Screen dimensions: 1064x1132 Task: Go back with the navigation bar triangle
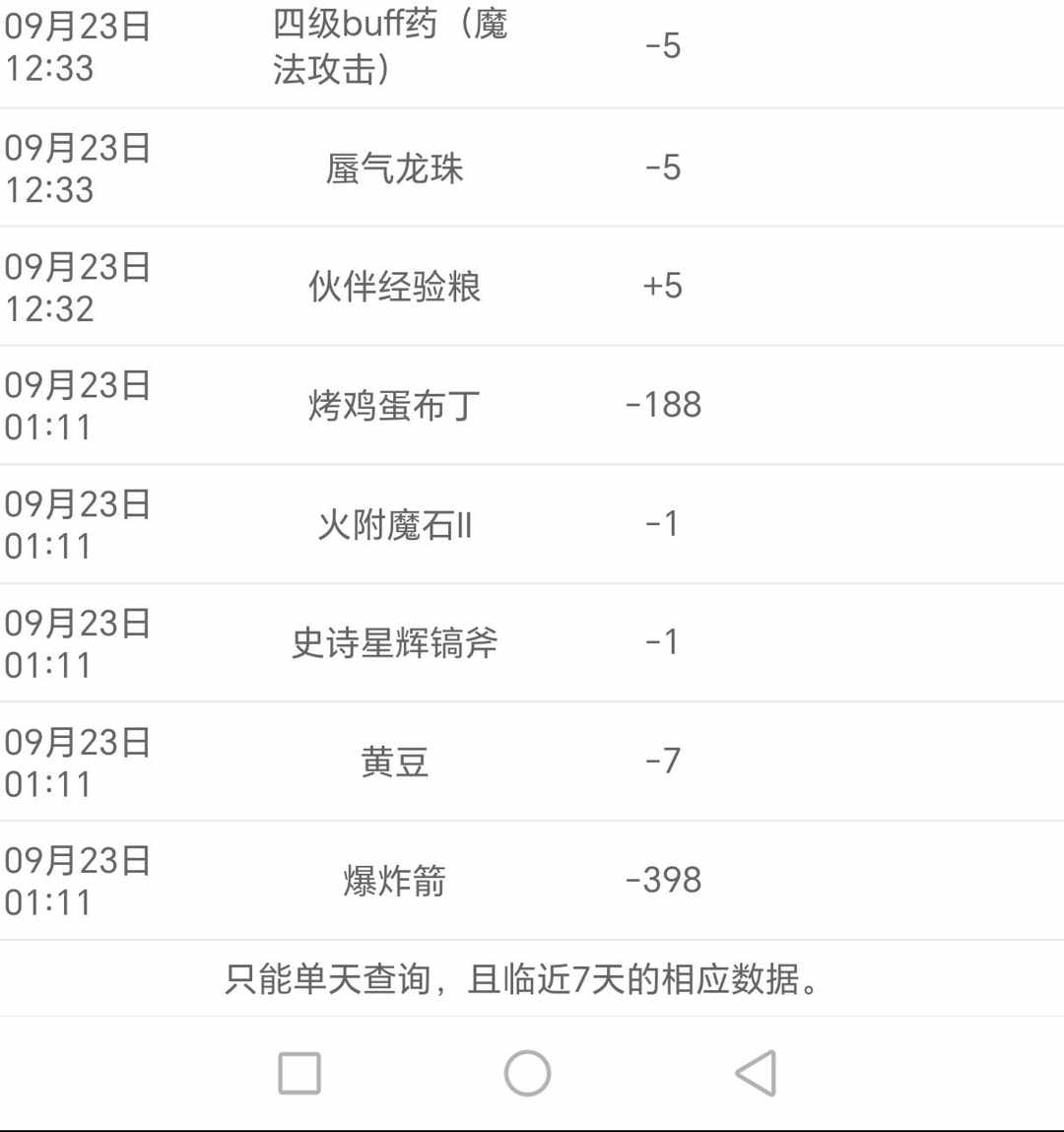[757, 1073]
